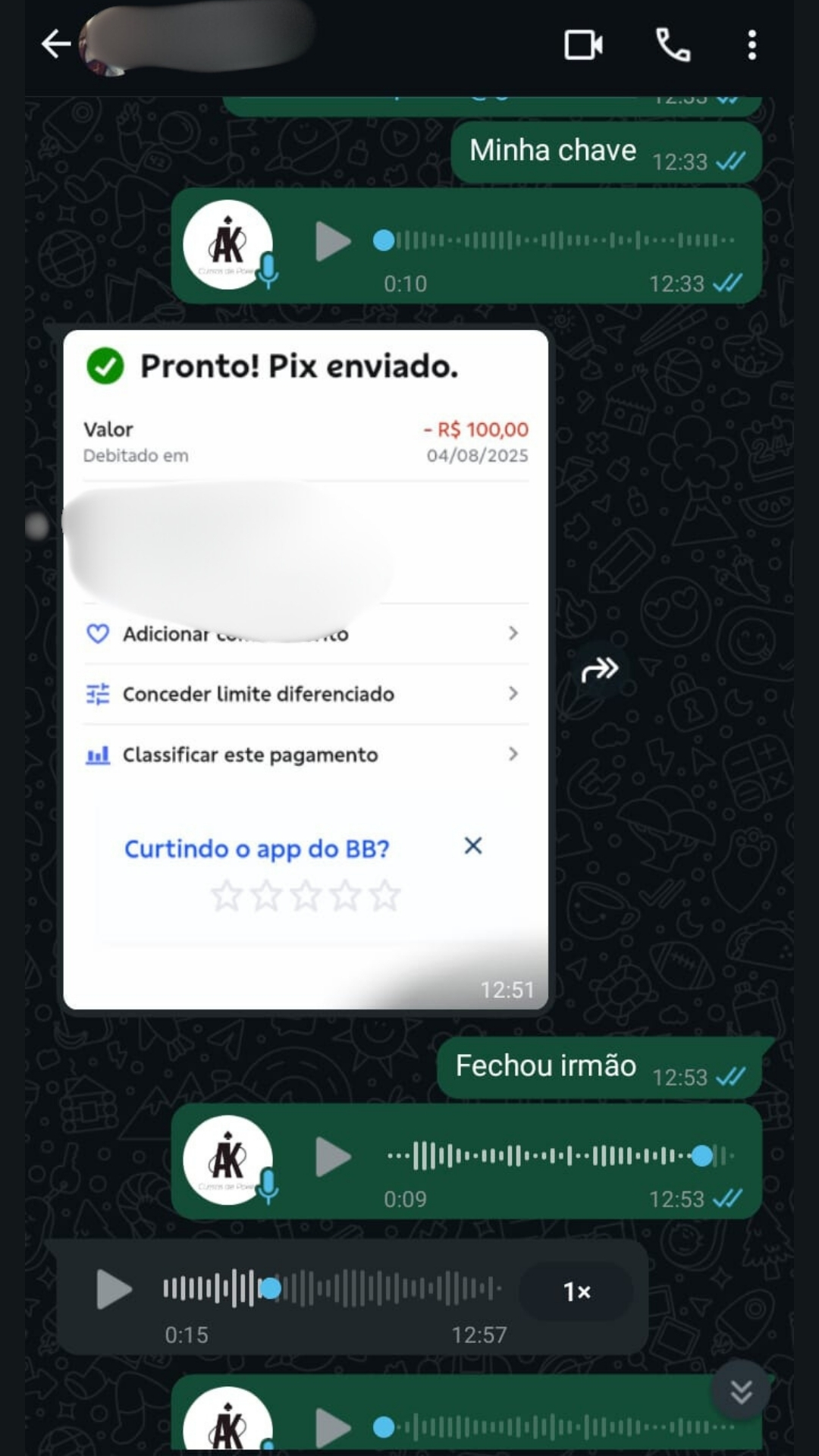Change playback speed from 1x
819x1456 pixels.
click(576, 1291)
